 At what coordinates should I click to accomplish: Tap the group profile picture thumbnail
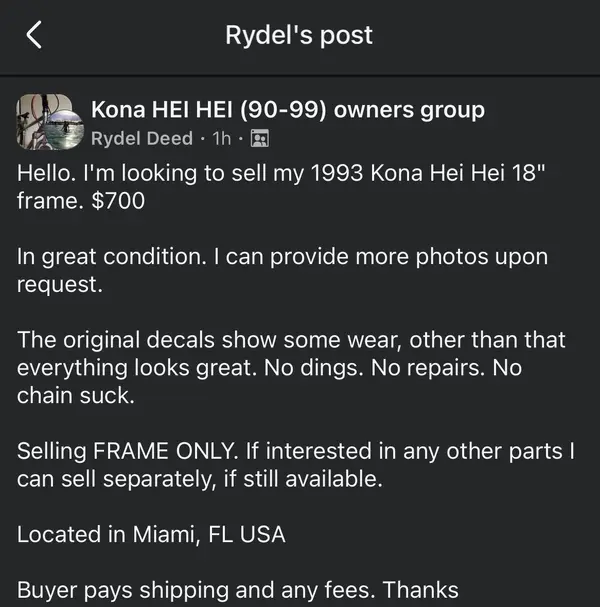46,121
